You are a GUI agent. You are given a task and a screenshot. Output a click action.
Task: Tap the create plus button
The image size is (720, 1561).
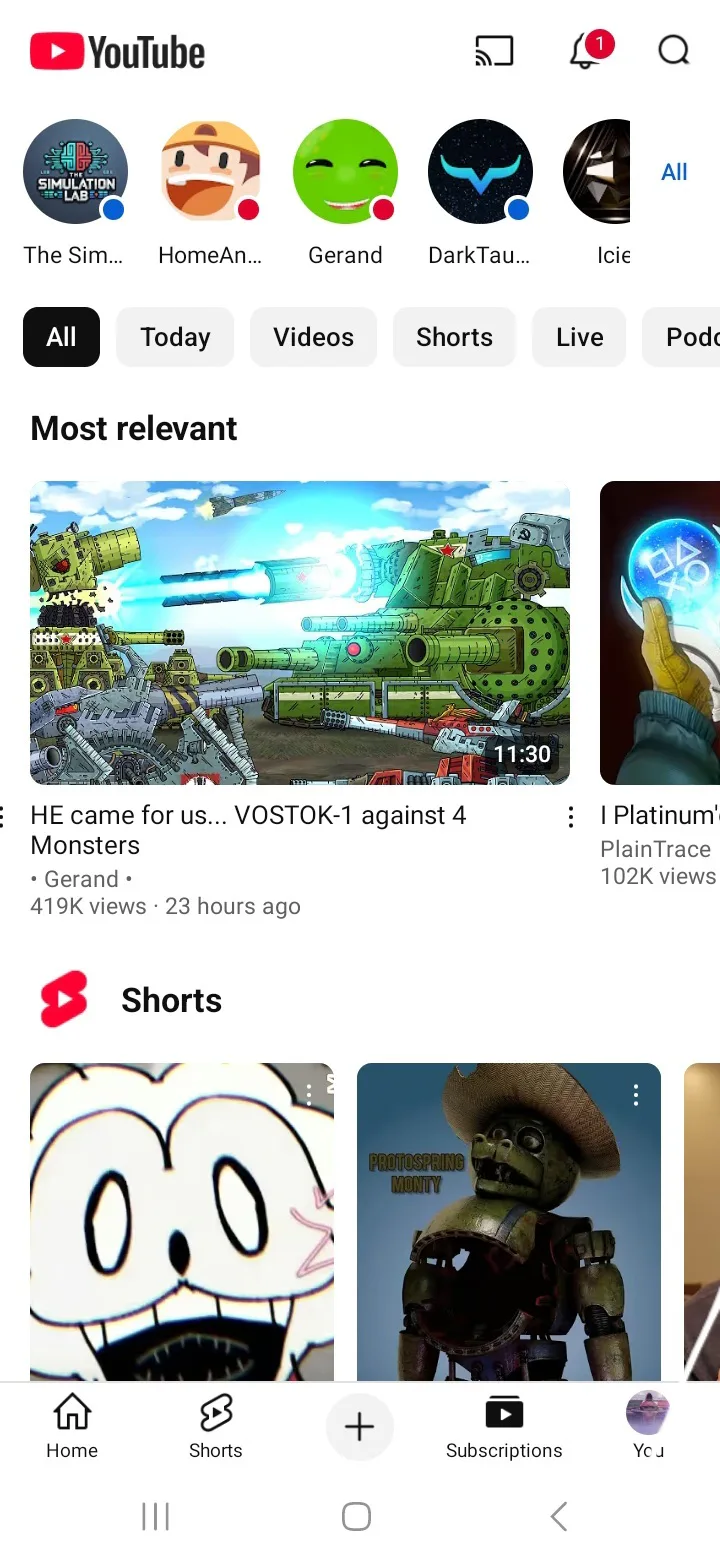(360, 1427)
